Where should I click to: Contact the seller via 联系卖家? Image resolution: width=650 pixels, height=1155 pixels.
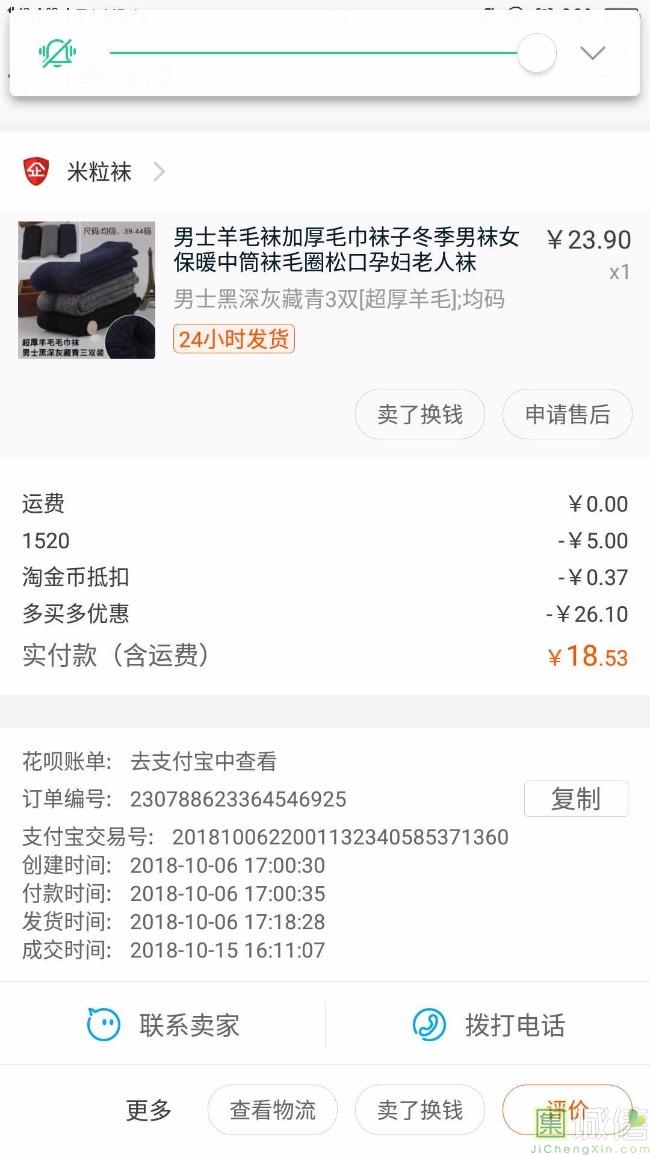click(163, 1025)
